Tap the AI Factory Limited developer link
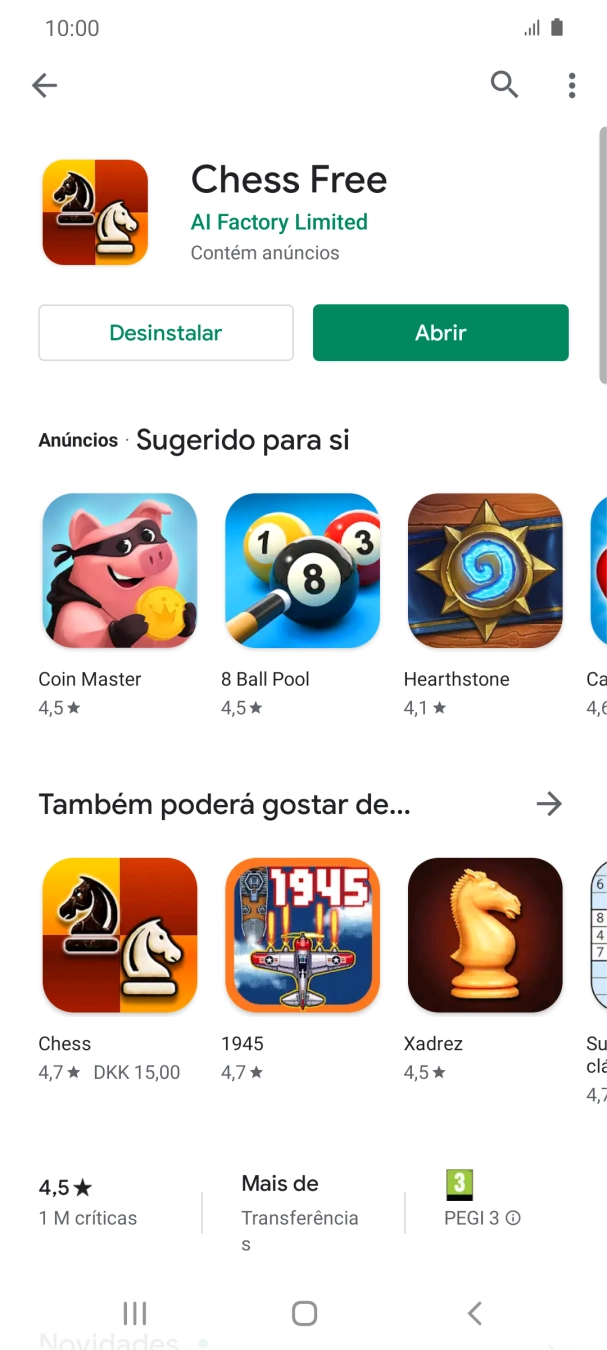This screenshot has width=607, height=1350. click(x=279, y=222)
